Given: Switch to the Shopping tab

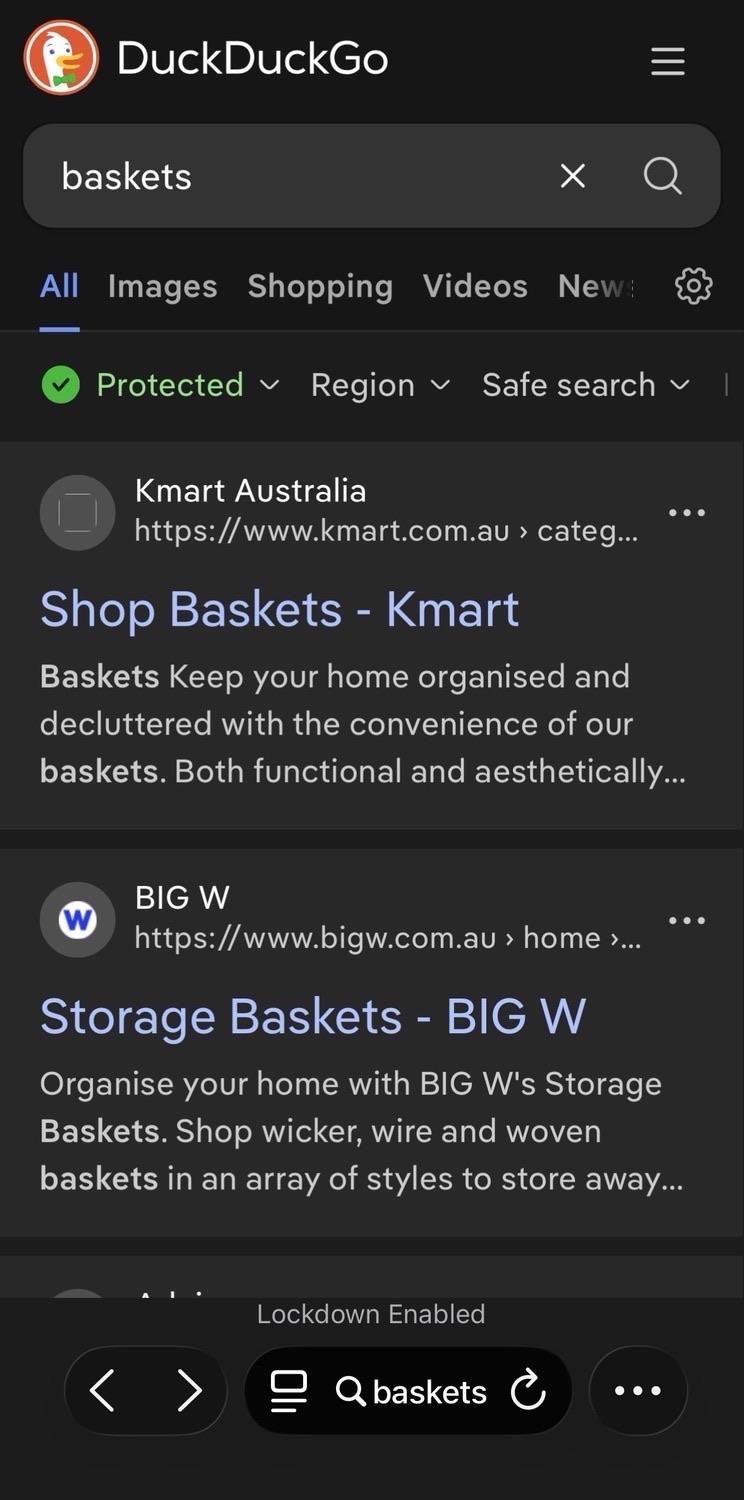Looking at the screenshot, I should click(320, 286).
